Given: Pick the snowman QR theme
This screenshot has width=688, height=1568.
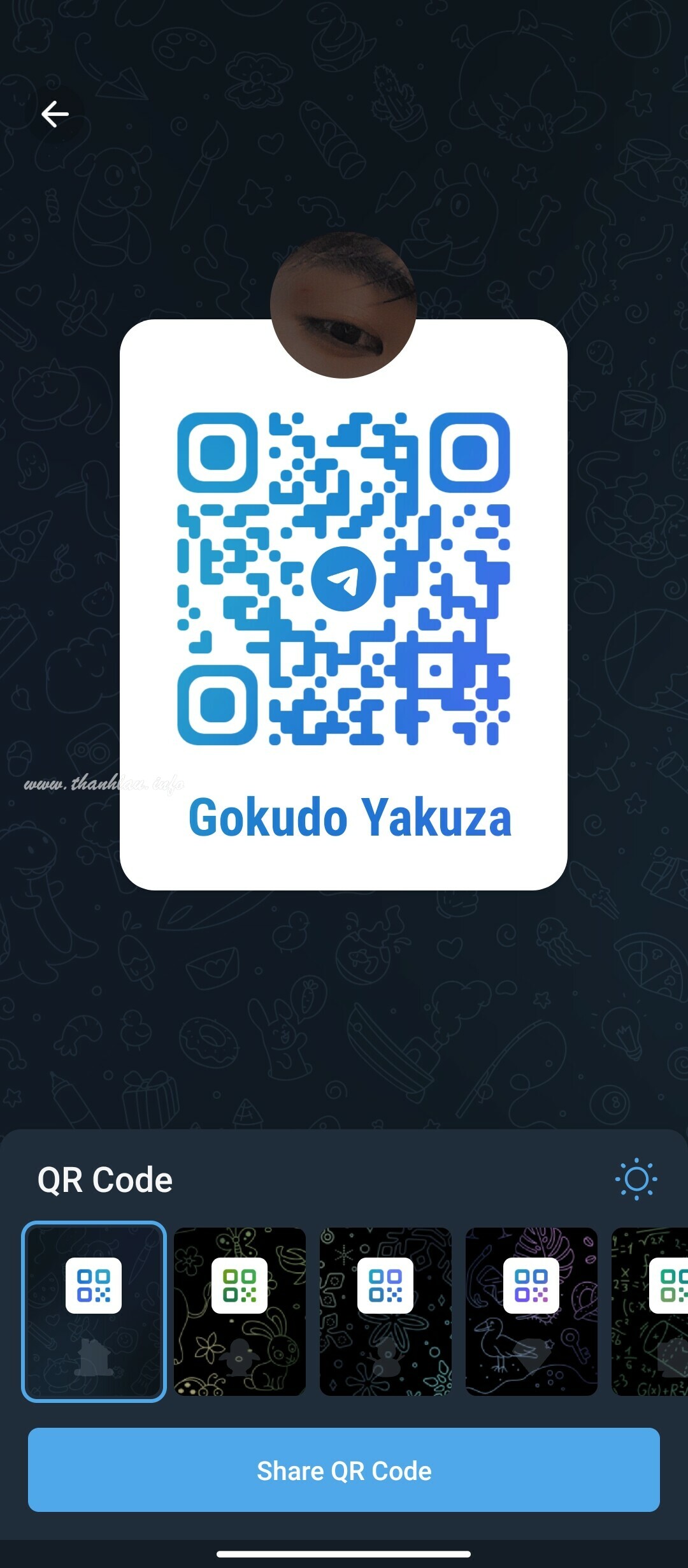Looking at the screenshot, I should coord(385,1312).
